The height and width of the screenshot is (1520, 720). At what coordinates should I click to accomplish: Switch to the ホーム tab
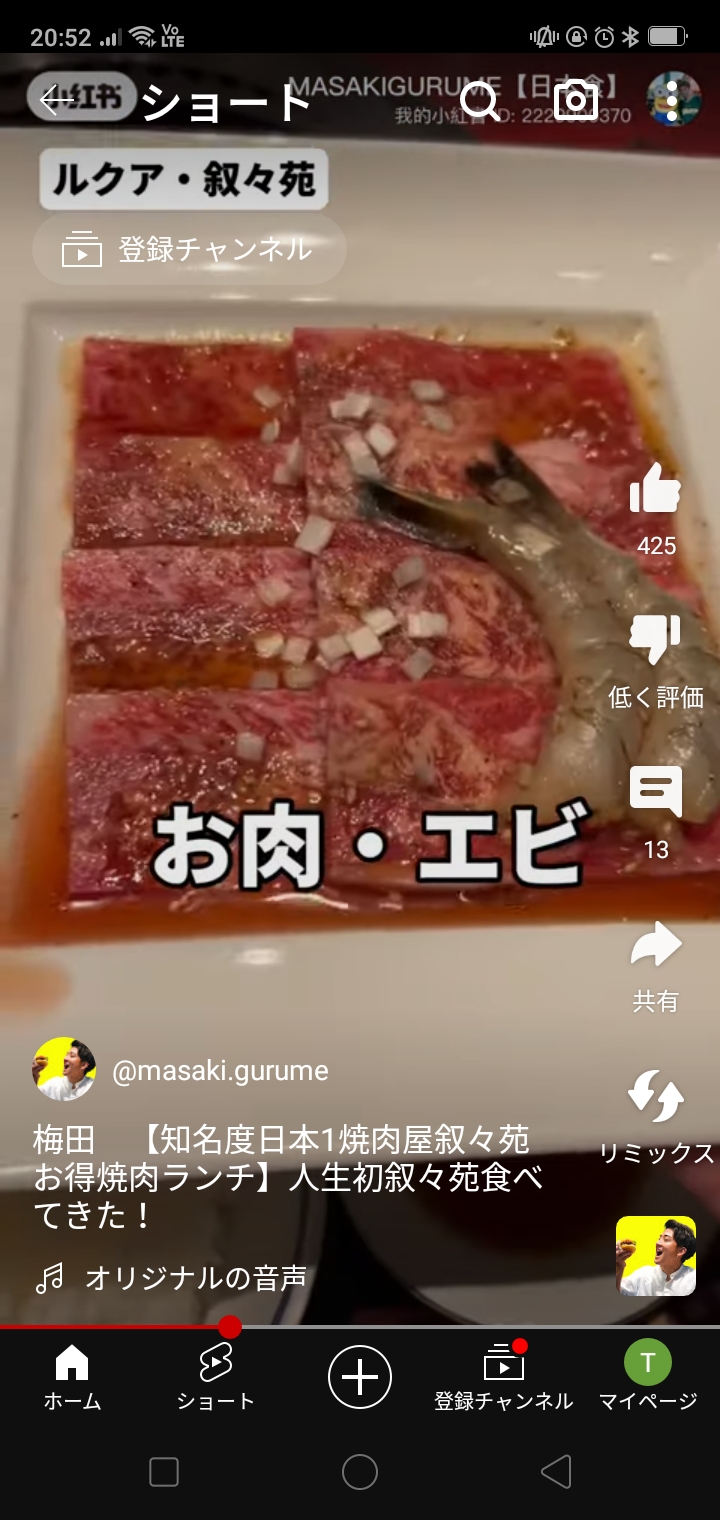click(x=72, y=1377)
